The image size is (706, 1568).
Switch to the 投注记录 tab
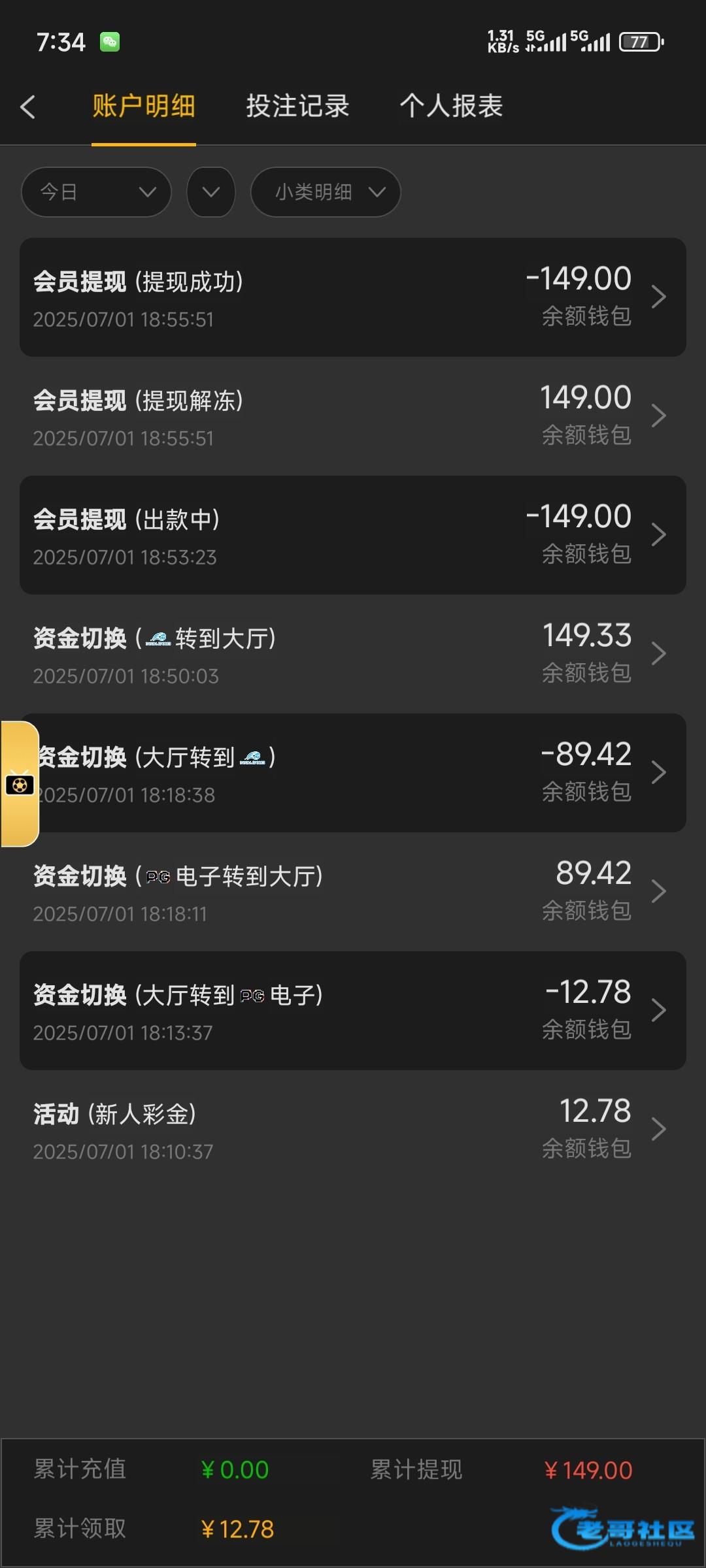point(297,106)
